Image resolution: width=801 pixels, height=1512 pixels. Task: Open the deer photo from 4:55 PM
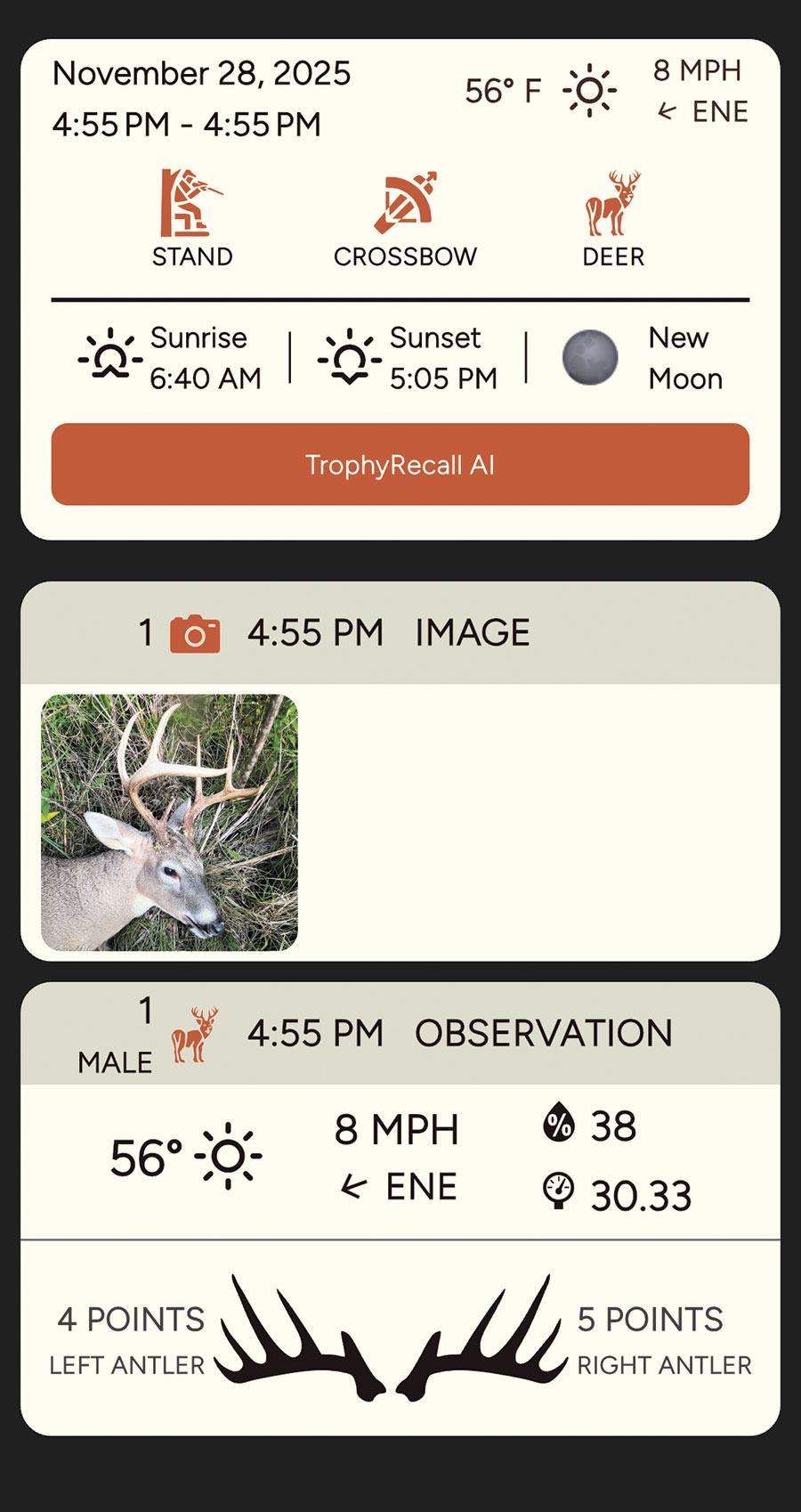[x=169, y=822]
